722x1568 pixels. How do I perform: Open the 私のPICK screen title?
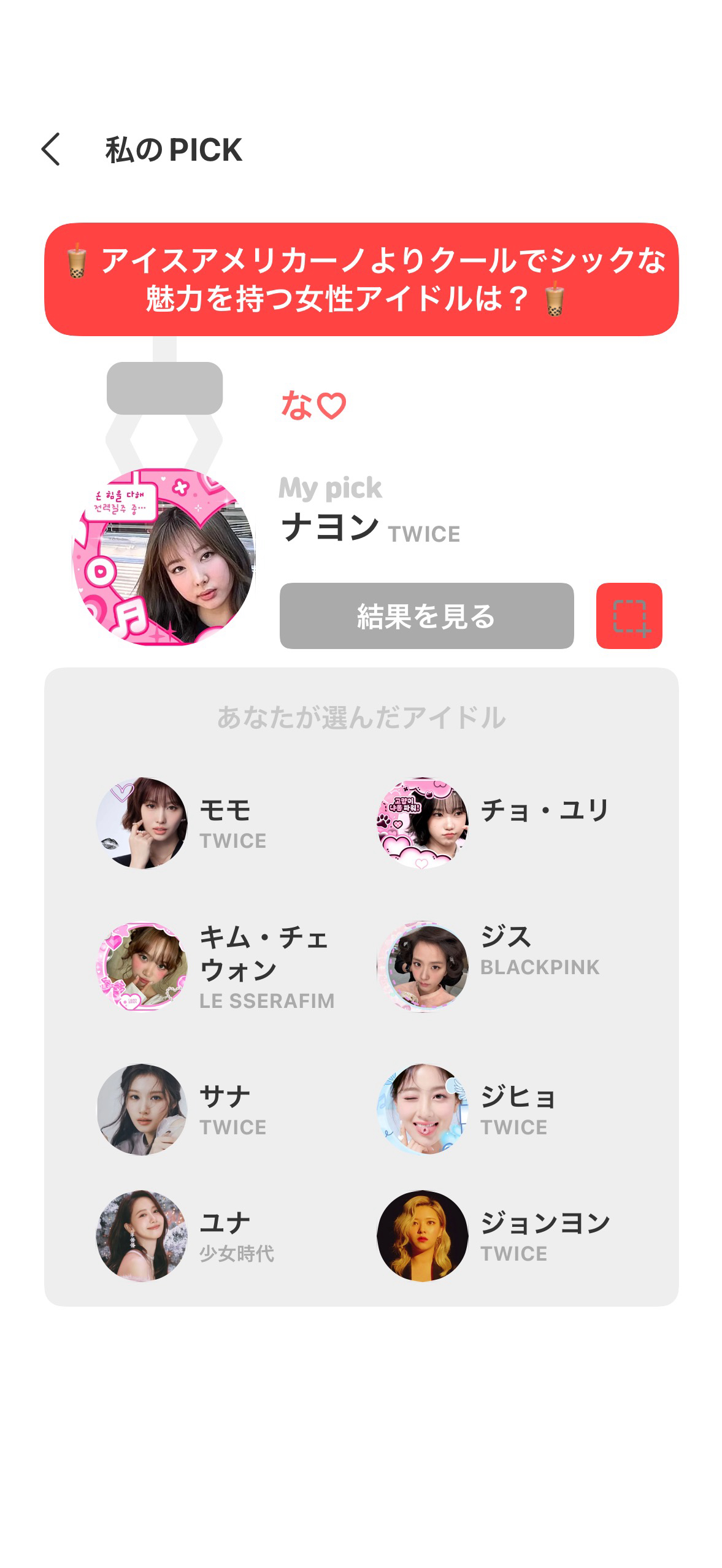[172, 149]
